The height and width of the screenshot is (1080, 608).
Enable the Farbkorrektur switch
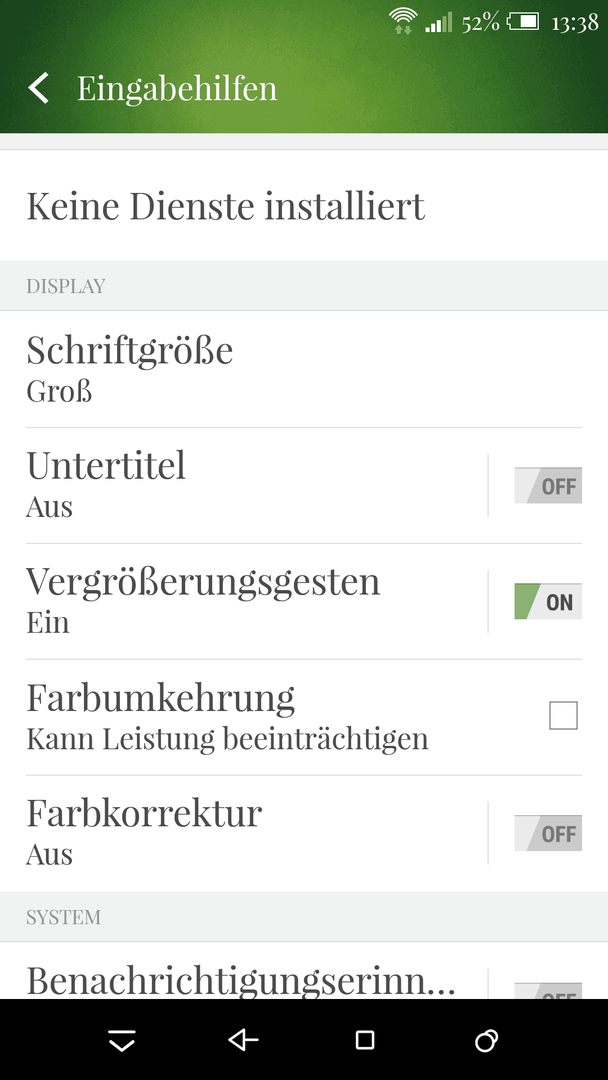547,833
